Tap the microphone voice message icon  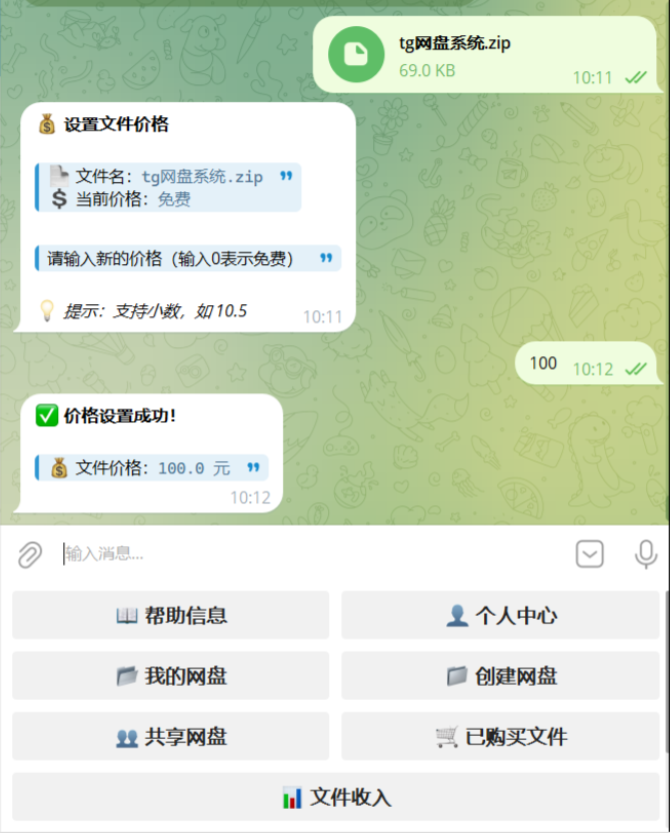(646, 554)
